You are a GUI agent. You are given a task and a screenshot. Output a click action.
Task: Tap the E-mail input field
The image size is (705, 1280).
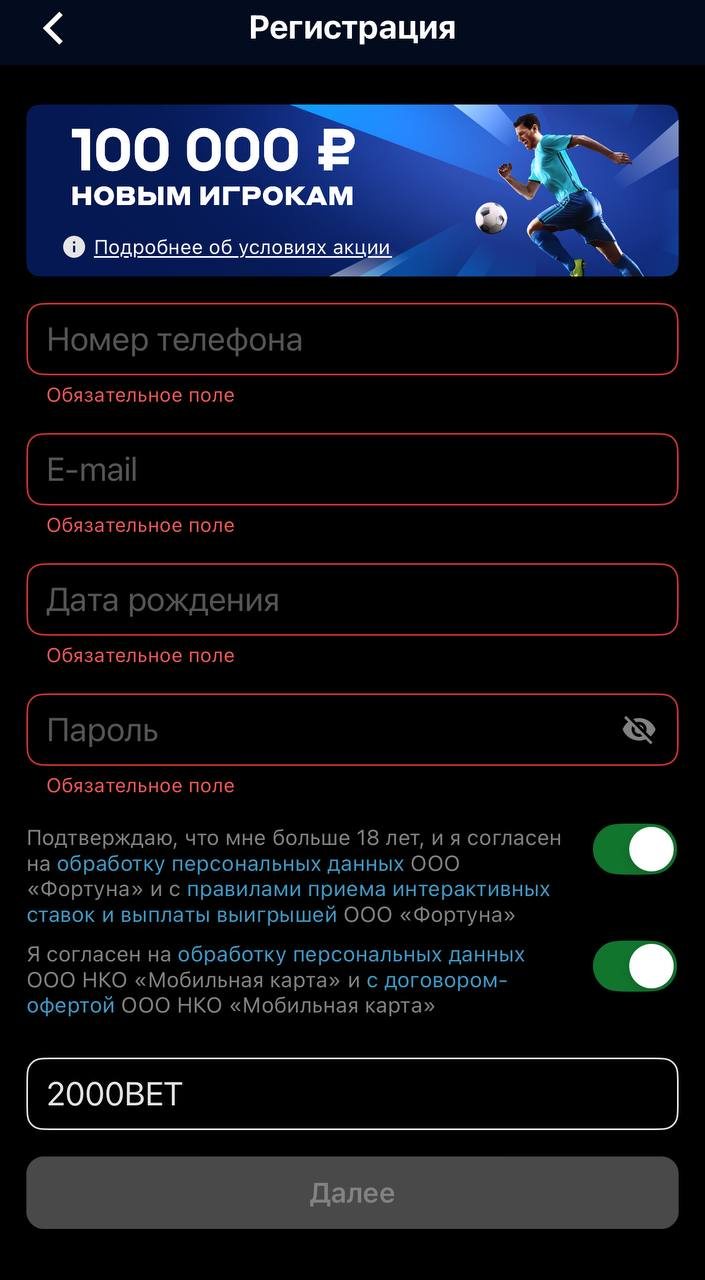click(352, 470)
